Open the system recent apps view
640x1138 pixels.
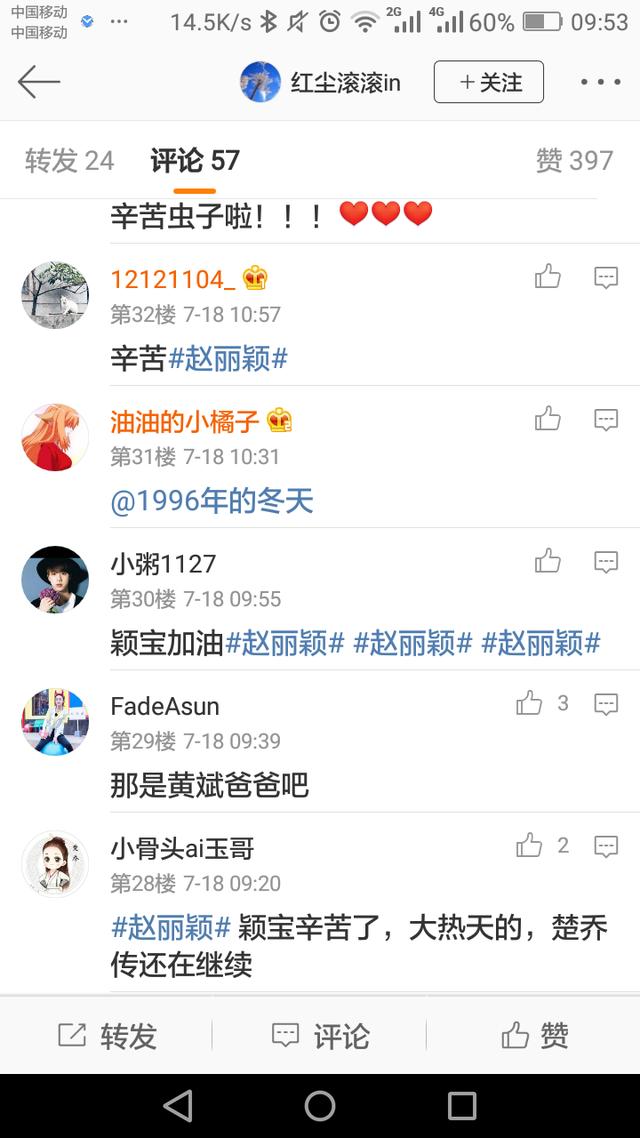tap(462, 1105)
